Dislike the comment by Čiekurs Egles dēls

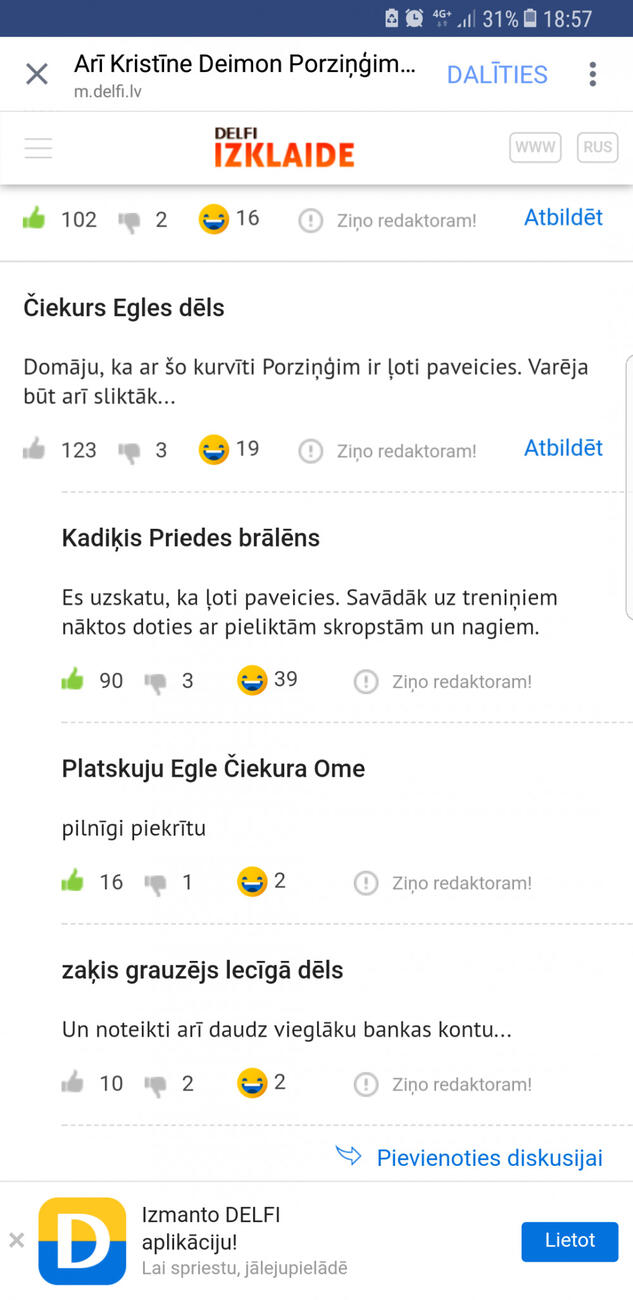click(x=129, y=451)
